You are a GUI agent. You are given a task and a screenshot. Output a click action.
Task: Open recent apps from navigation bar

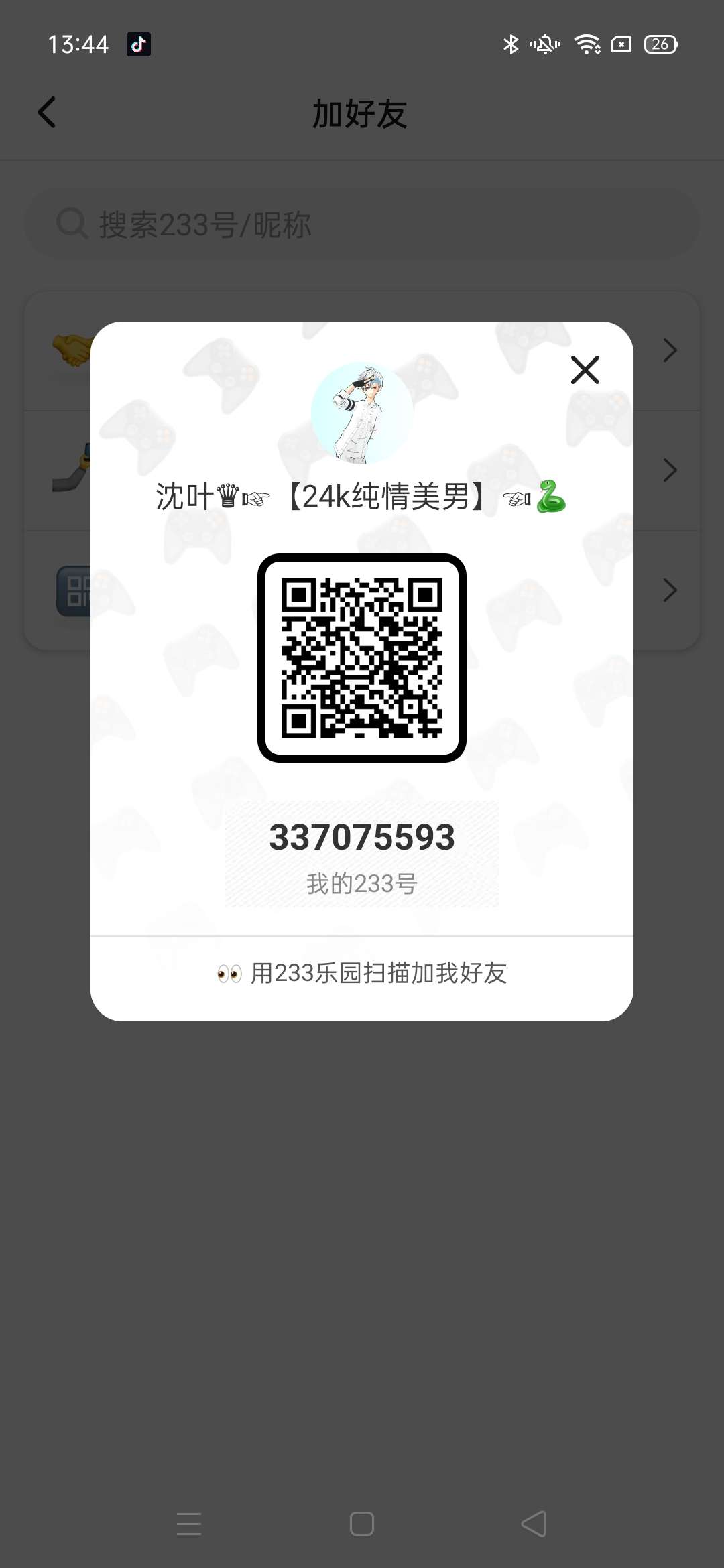(x=189, y=1524)
